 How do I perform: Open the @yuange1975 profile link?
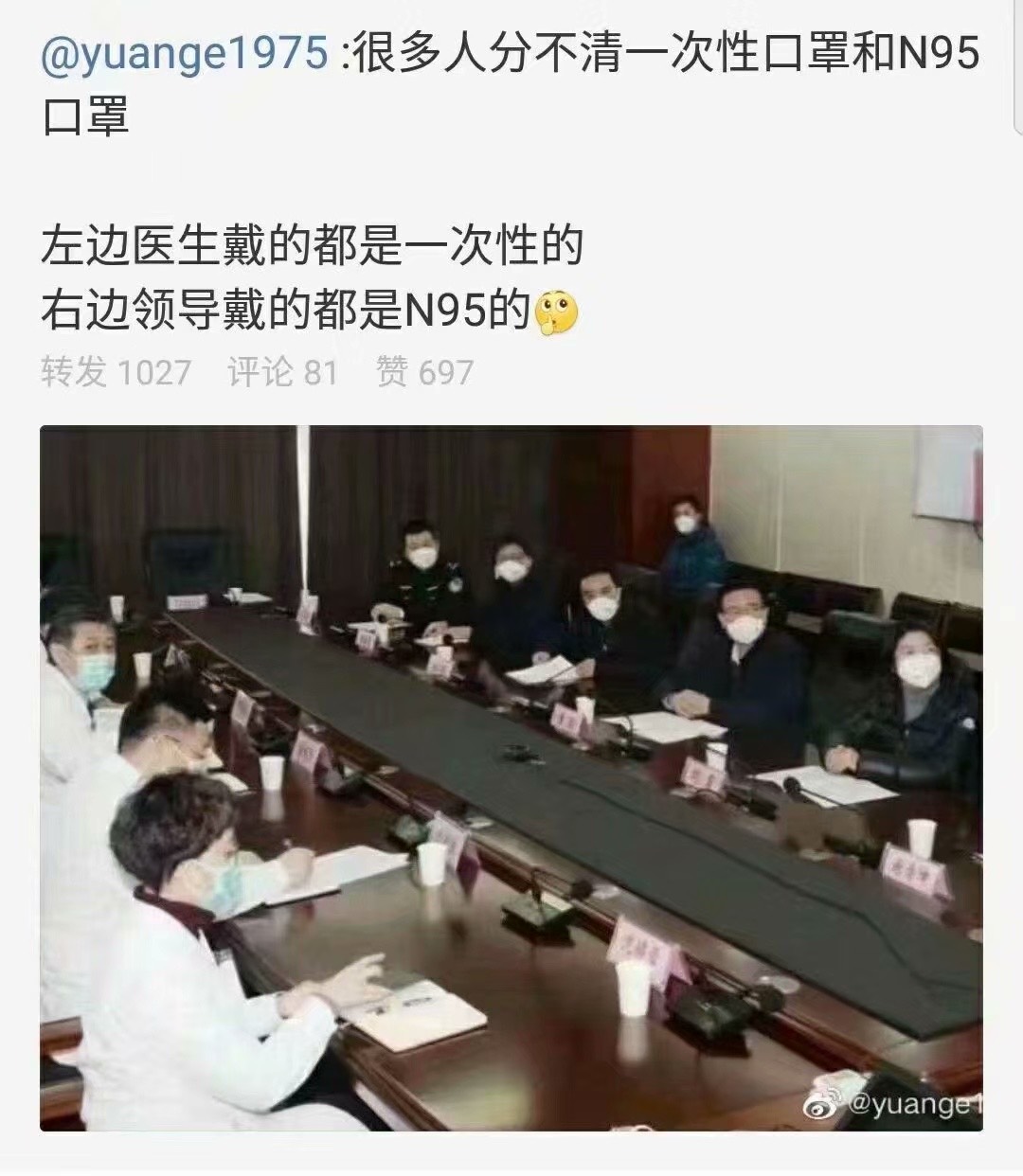tap(185, 54)
